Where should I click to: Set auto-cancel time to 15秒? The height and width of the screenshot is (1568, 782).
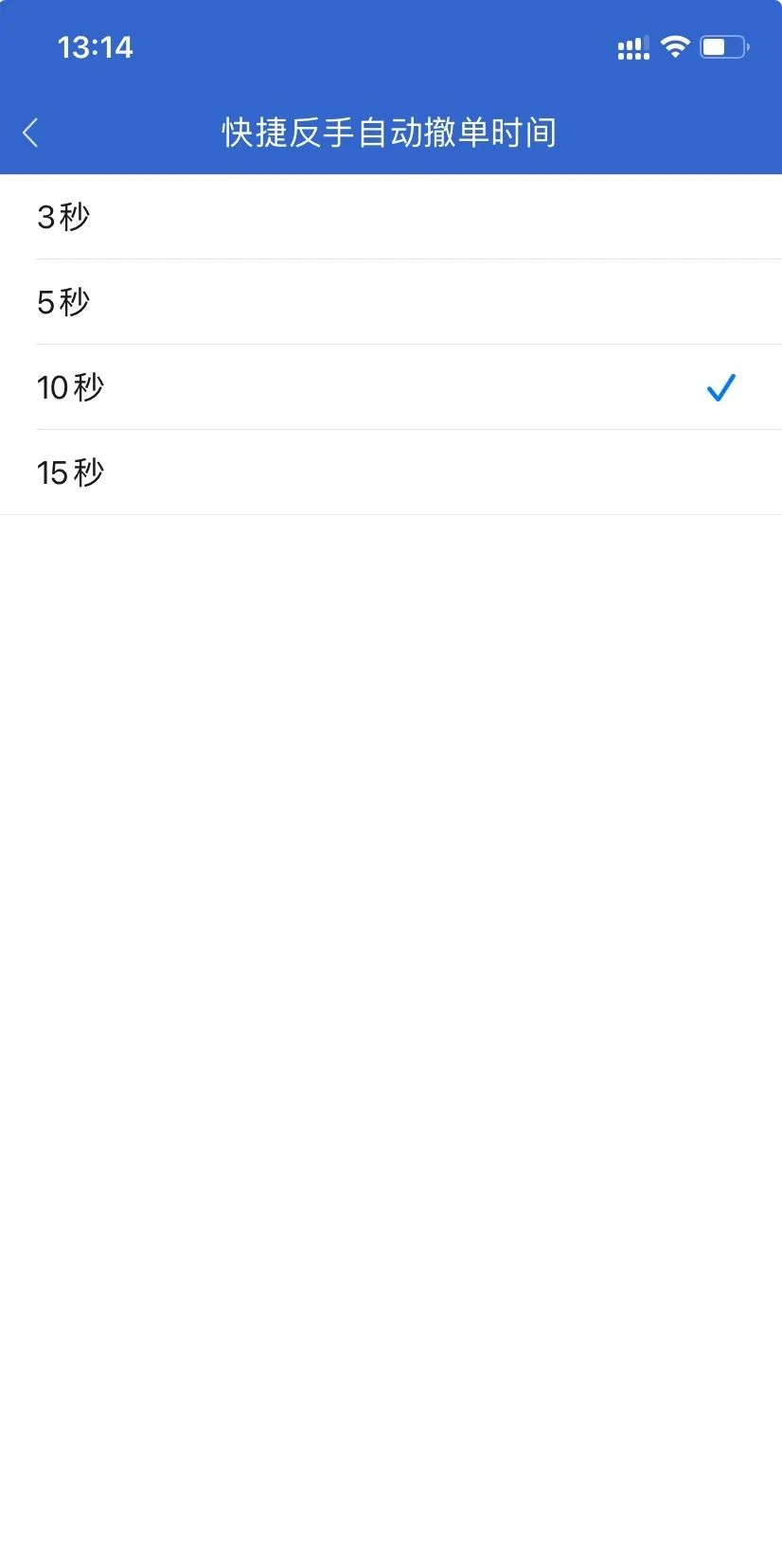(x=390, y=472)
